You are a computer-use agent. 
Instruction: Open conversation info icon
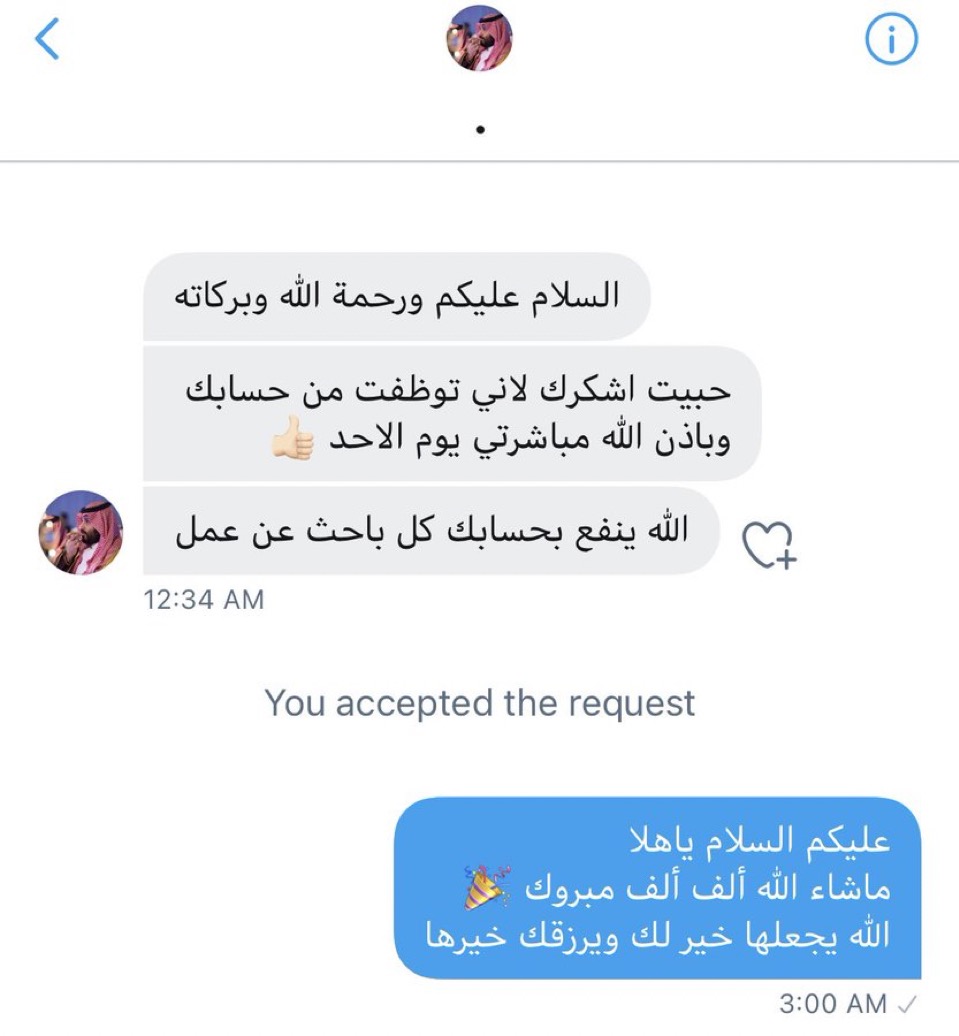click(890, 40)
